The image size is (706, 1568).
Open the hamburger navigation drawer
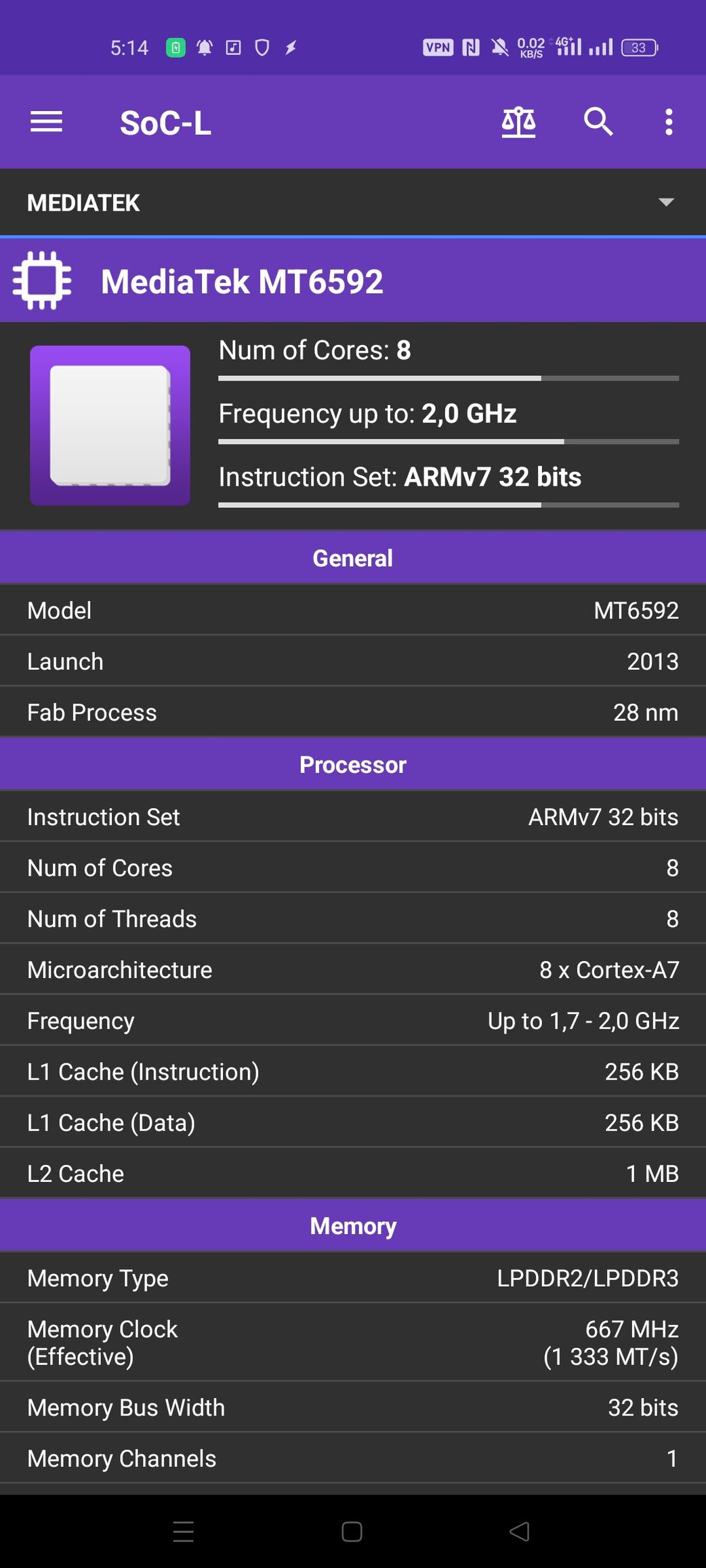coord(46,123)
